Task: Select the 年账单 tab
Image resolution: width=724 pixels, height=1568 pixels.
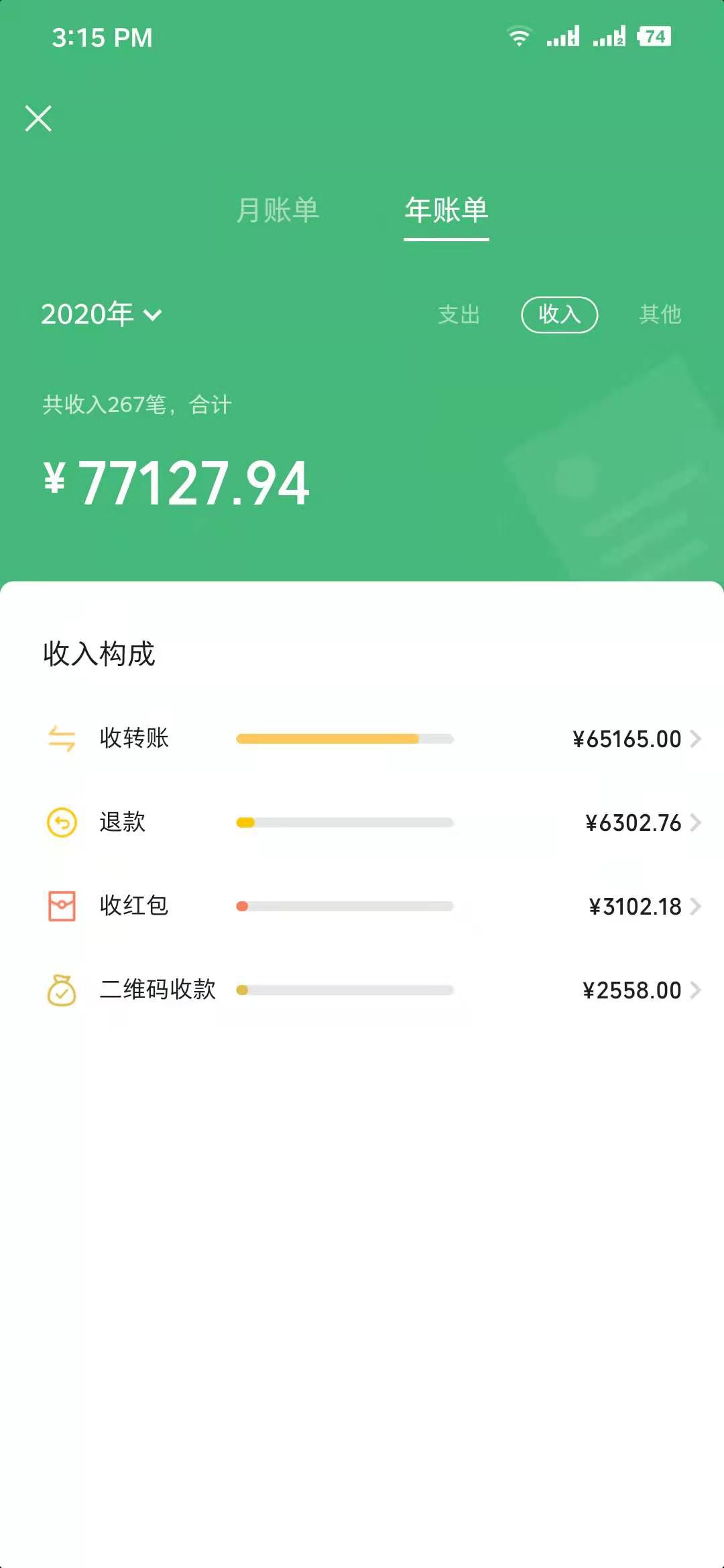Action: pos(446,210)
